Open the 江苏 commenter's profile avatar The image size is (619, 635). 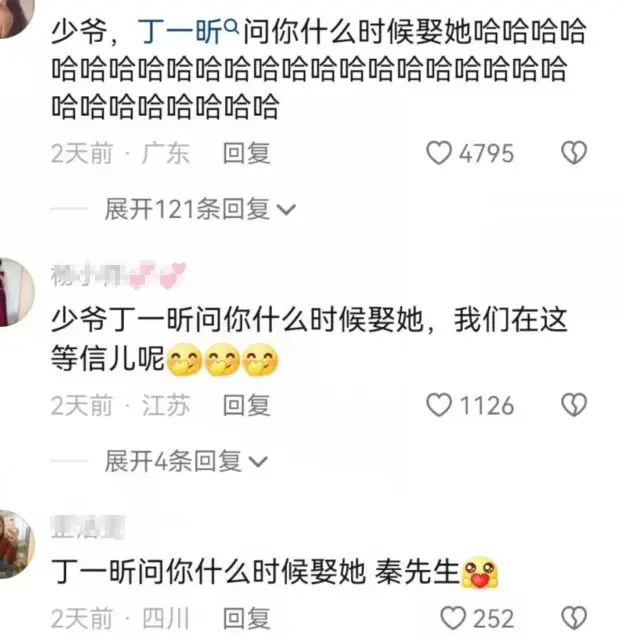point(14,290)
